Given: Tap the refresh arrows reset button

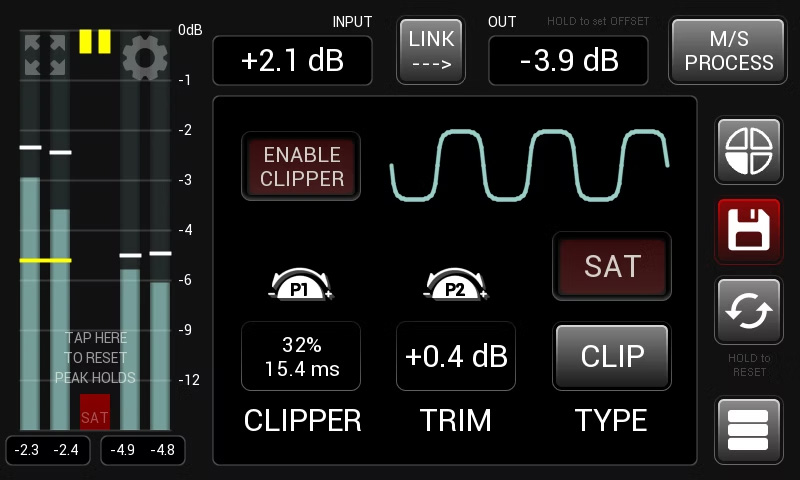Looking at the screenshot, I should (748, 311).
